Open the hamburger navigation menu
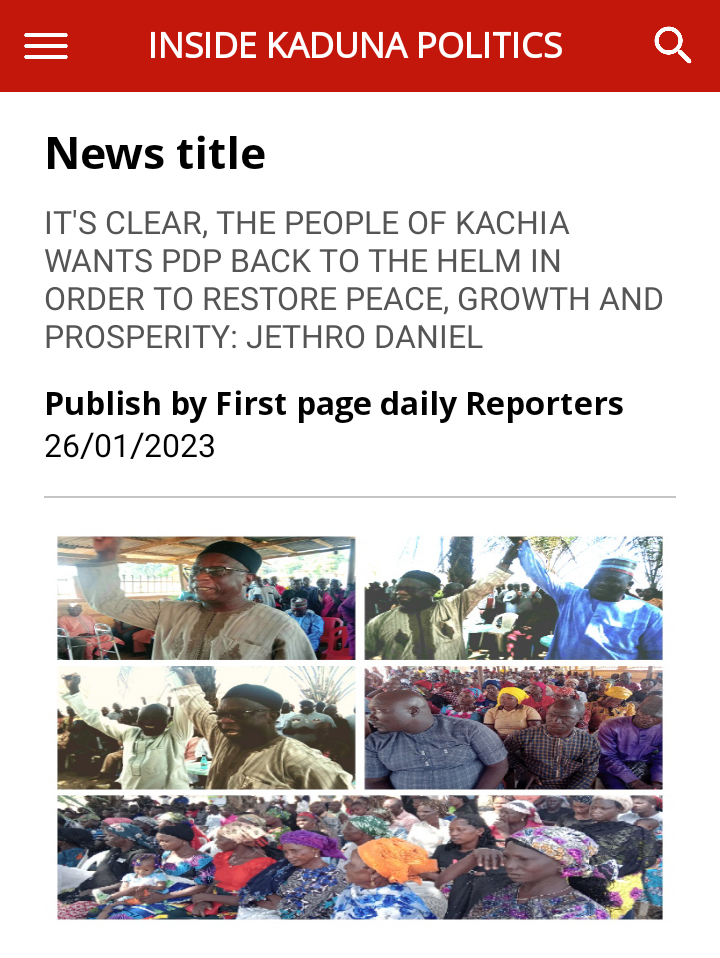 click(x=46, y=46)
